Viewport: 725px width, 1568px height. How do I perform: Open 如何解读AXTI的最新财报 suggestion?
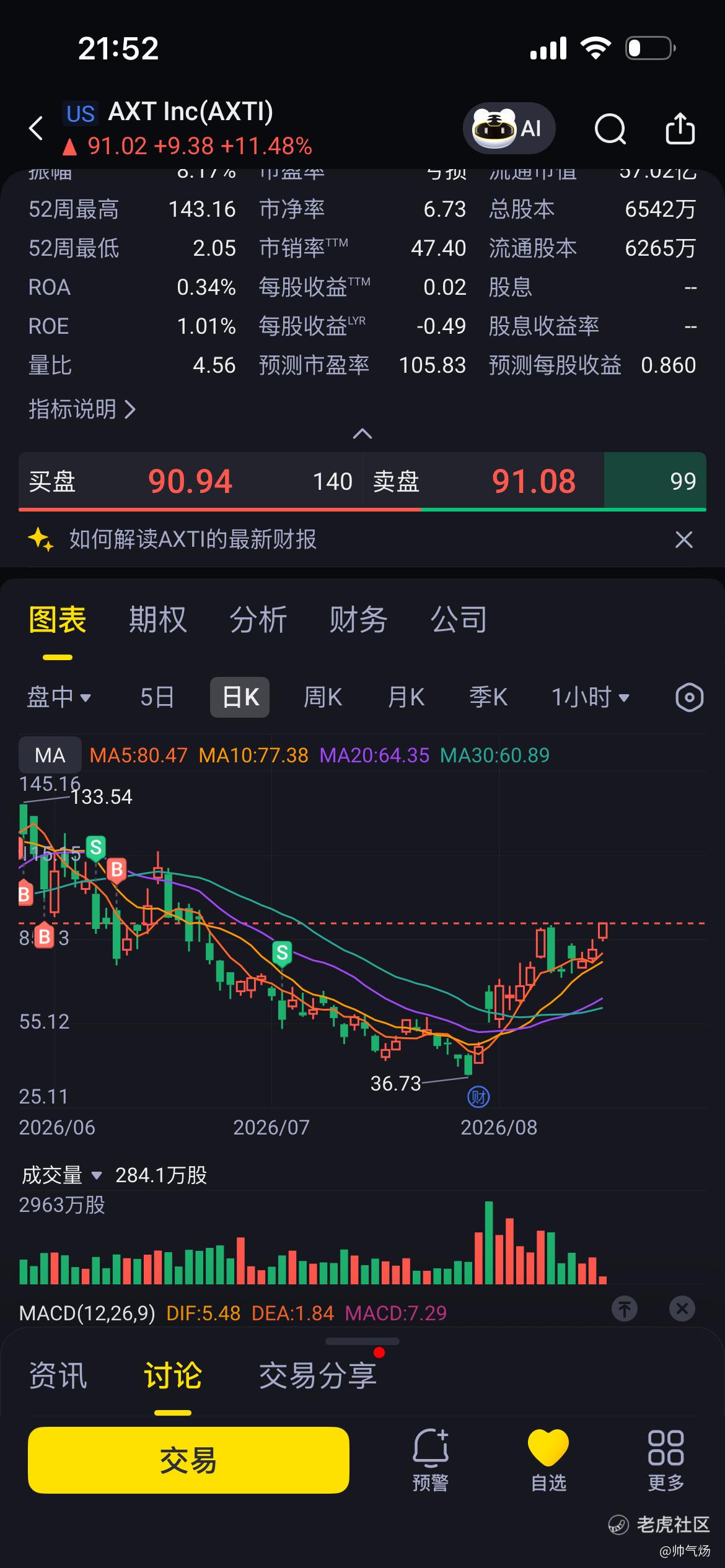193,539
